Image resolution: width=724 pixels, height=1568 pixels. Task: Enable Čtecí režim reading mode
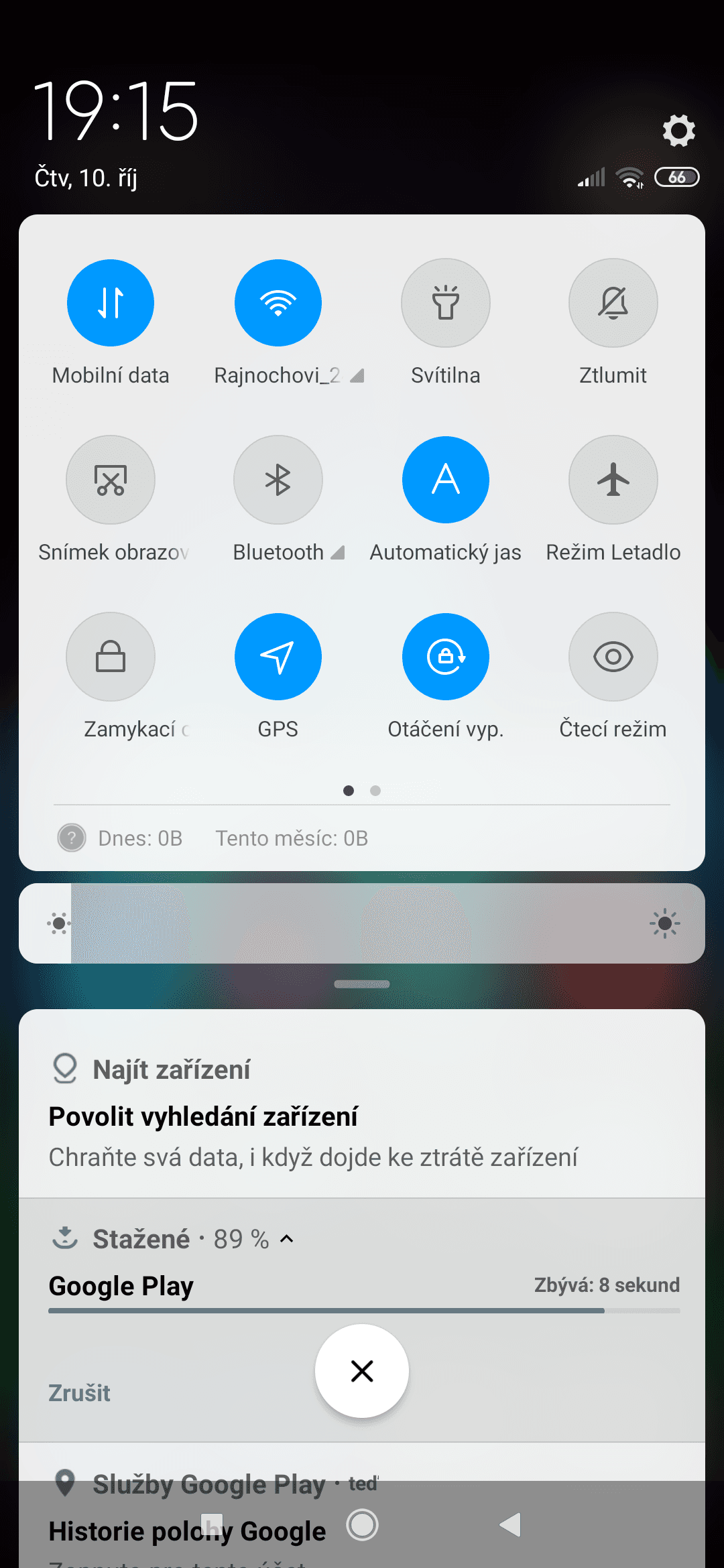pyautogui.click(x=613, y=657)
